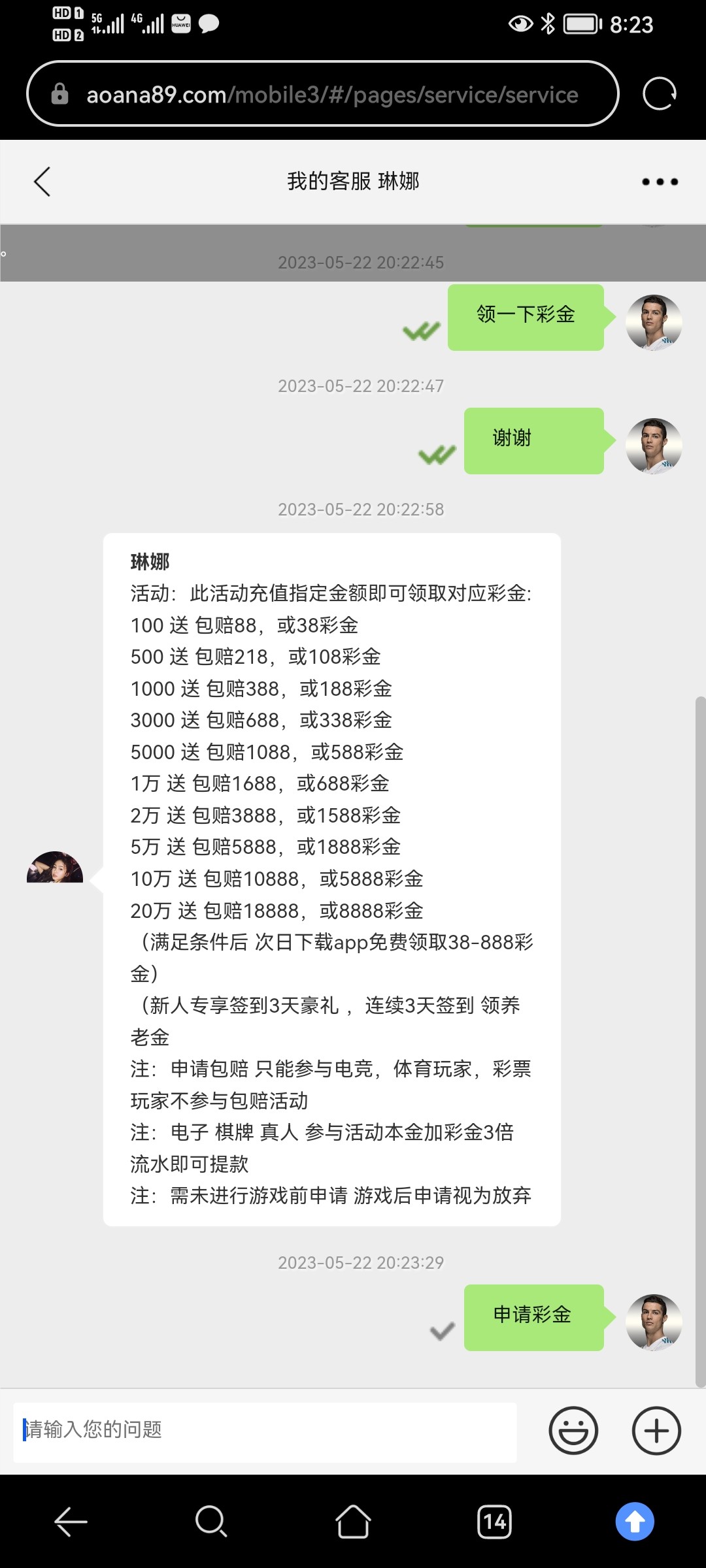The height and width of the screenshot is (1568, 706).
Task: Tap the blue upload arrow button
Action: click(635, 1522)
